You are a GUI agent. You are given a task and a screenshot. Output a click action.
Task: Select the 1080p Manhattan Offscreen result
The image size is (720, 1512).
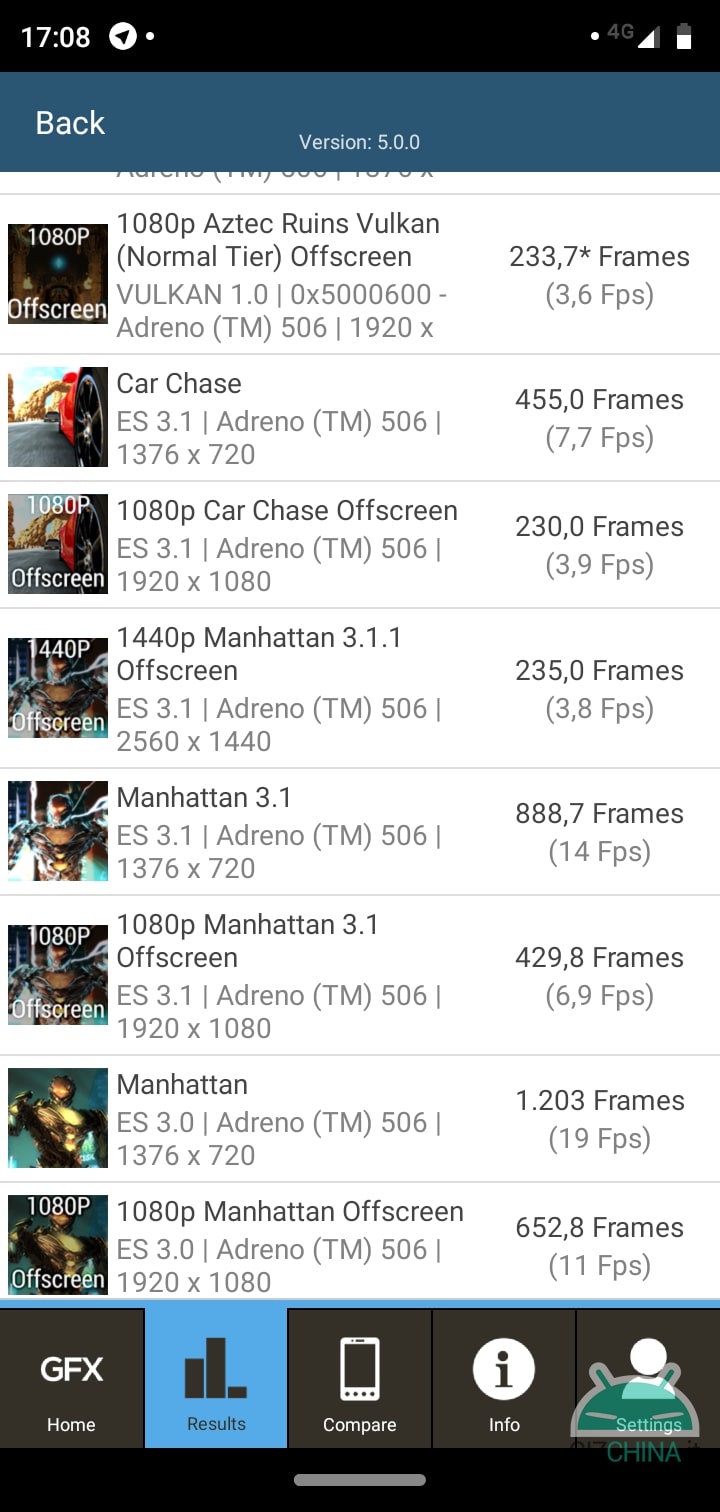tap(360, 1241)
